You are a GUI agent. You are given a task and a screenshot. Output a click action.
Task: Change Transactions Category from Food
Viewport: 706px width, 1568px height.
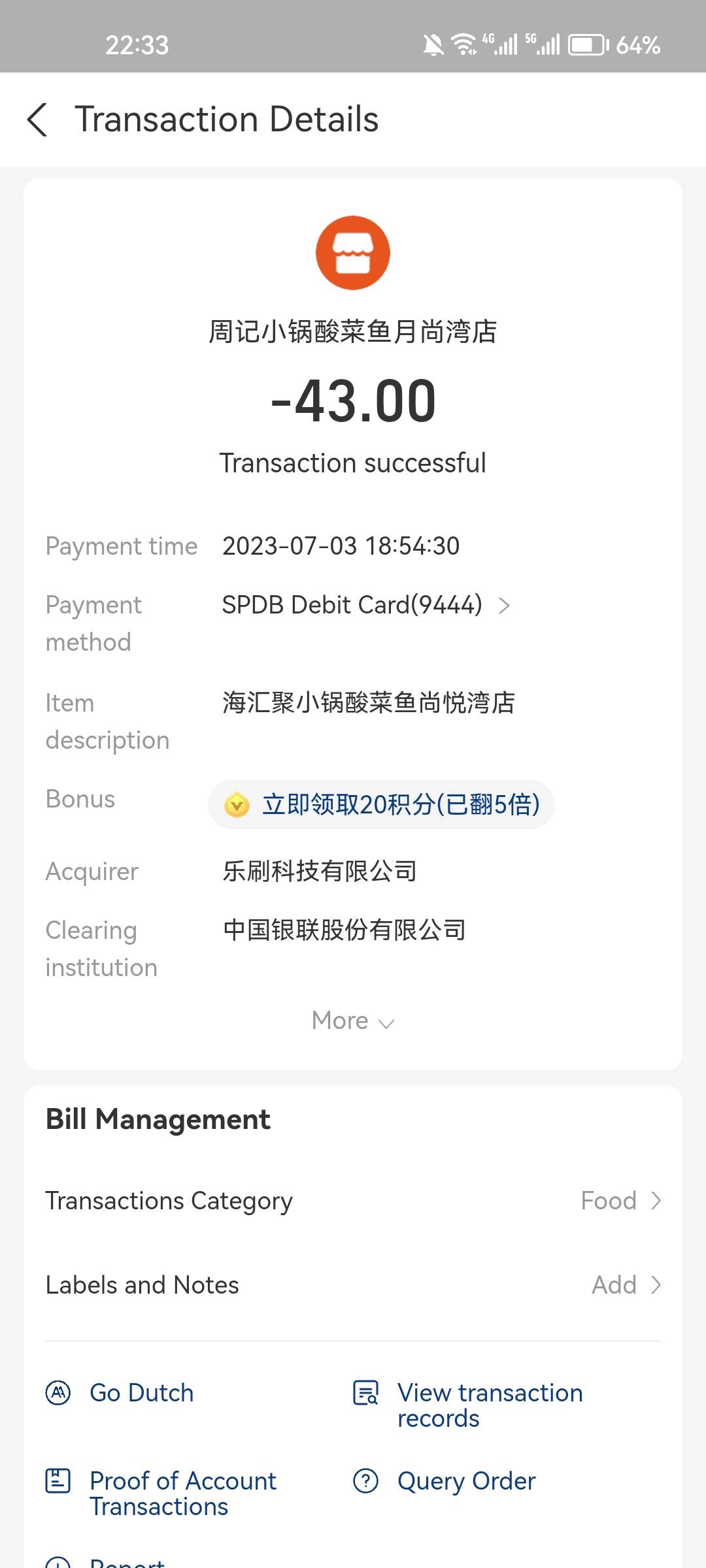(353, 1201)
